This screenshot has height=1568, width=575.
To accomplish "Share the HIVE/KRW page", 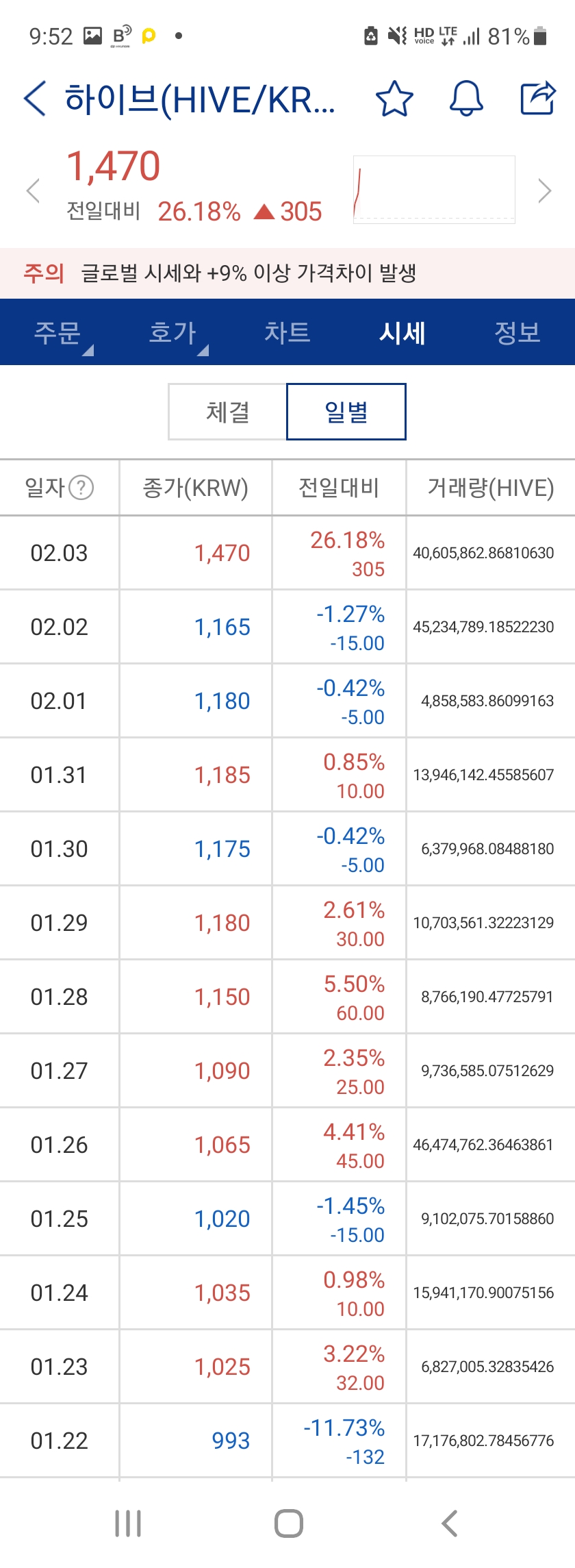I will click(537, 98).
